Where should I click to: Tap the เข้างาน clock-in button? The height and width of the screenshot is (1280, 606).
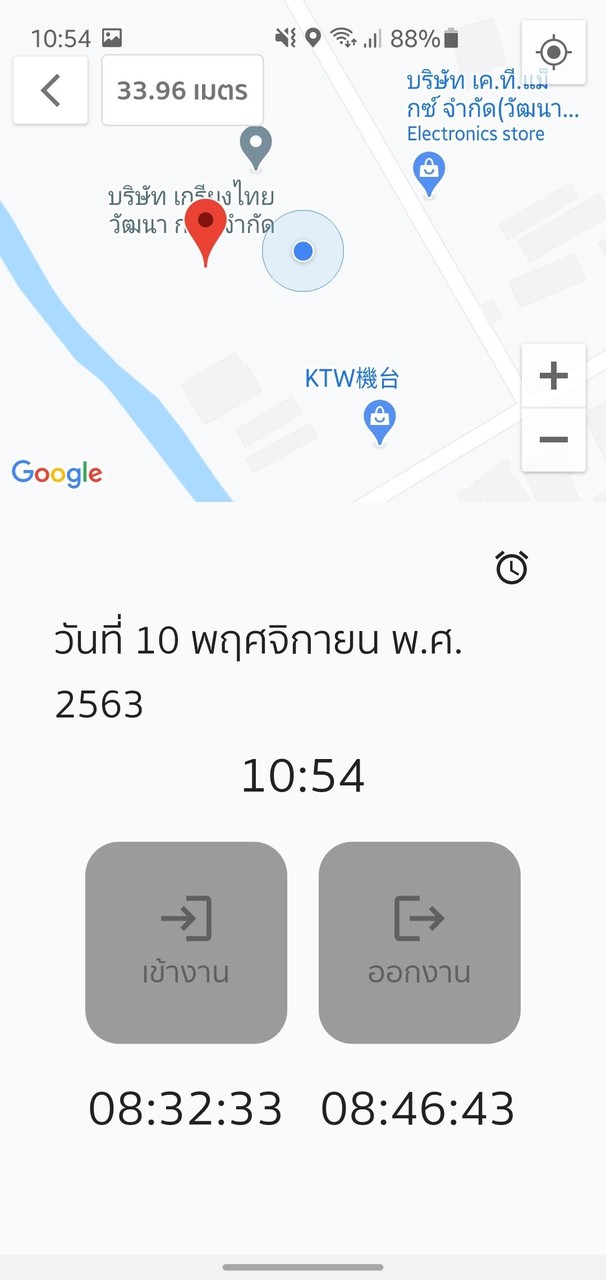[186, 942]
